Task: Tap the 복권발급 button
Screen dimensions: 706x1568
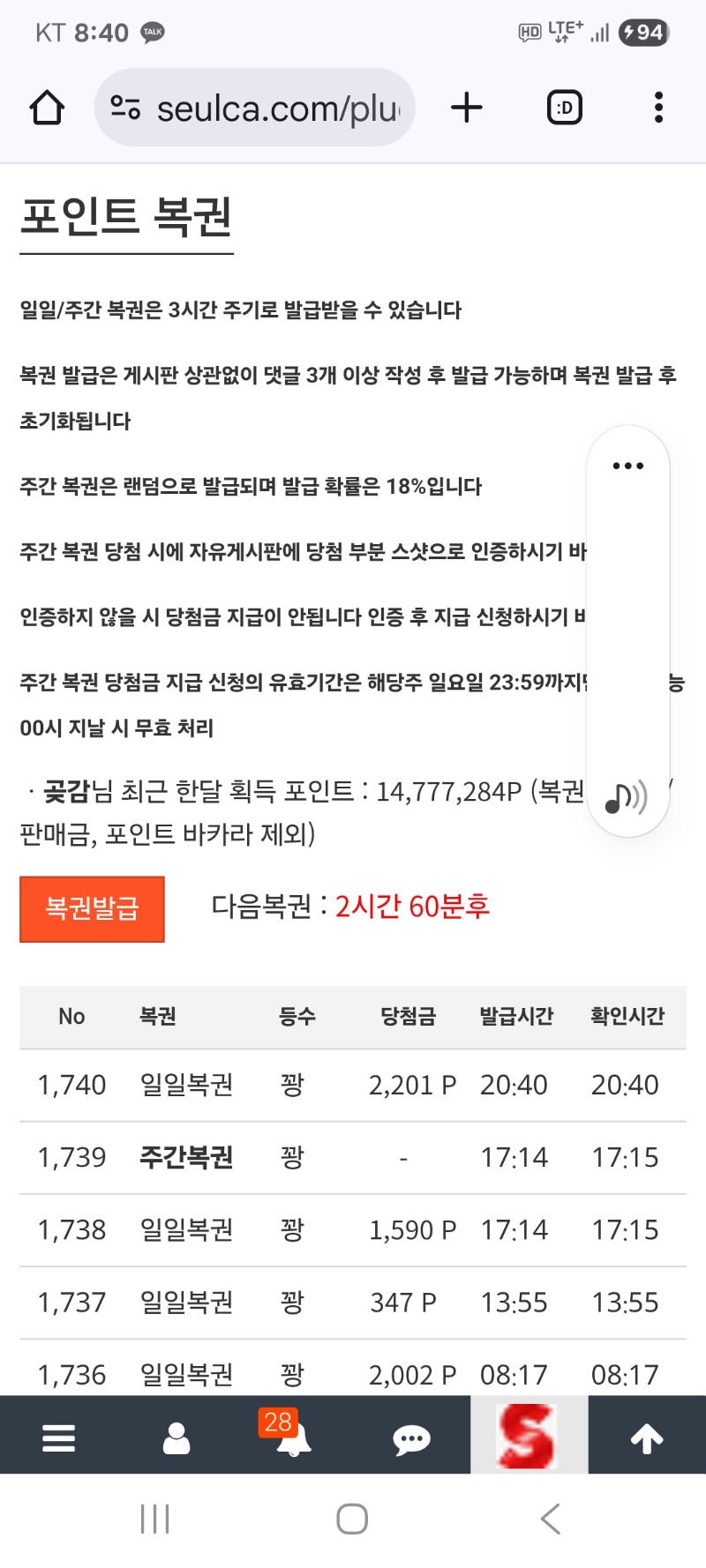Action: (92, 908)
